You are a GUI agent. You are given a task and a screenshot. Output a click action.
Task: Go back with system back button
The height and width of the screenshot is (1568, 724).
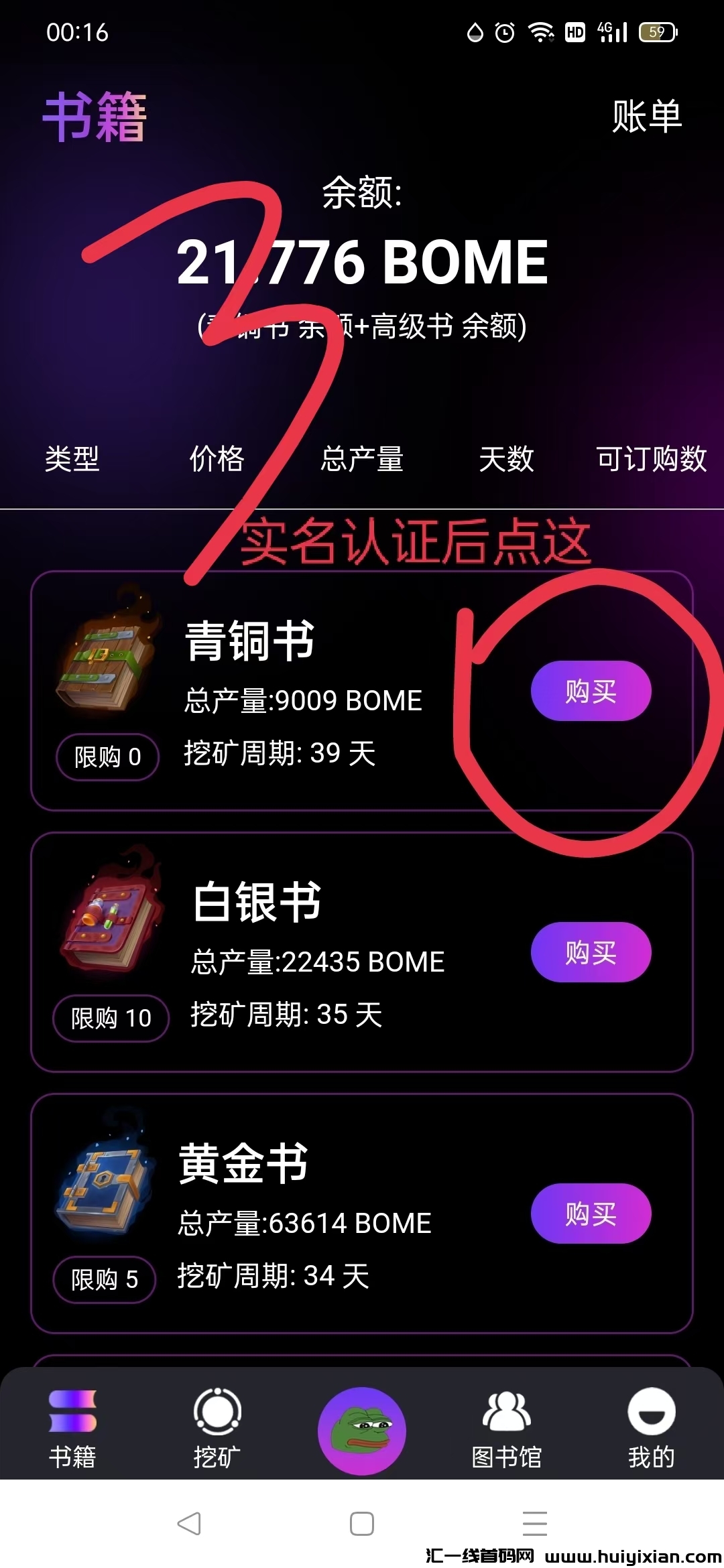(189, 1524)
